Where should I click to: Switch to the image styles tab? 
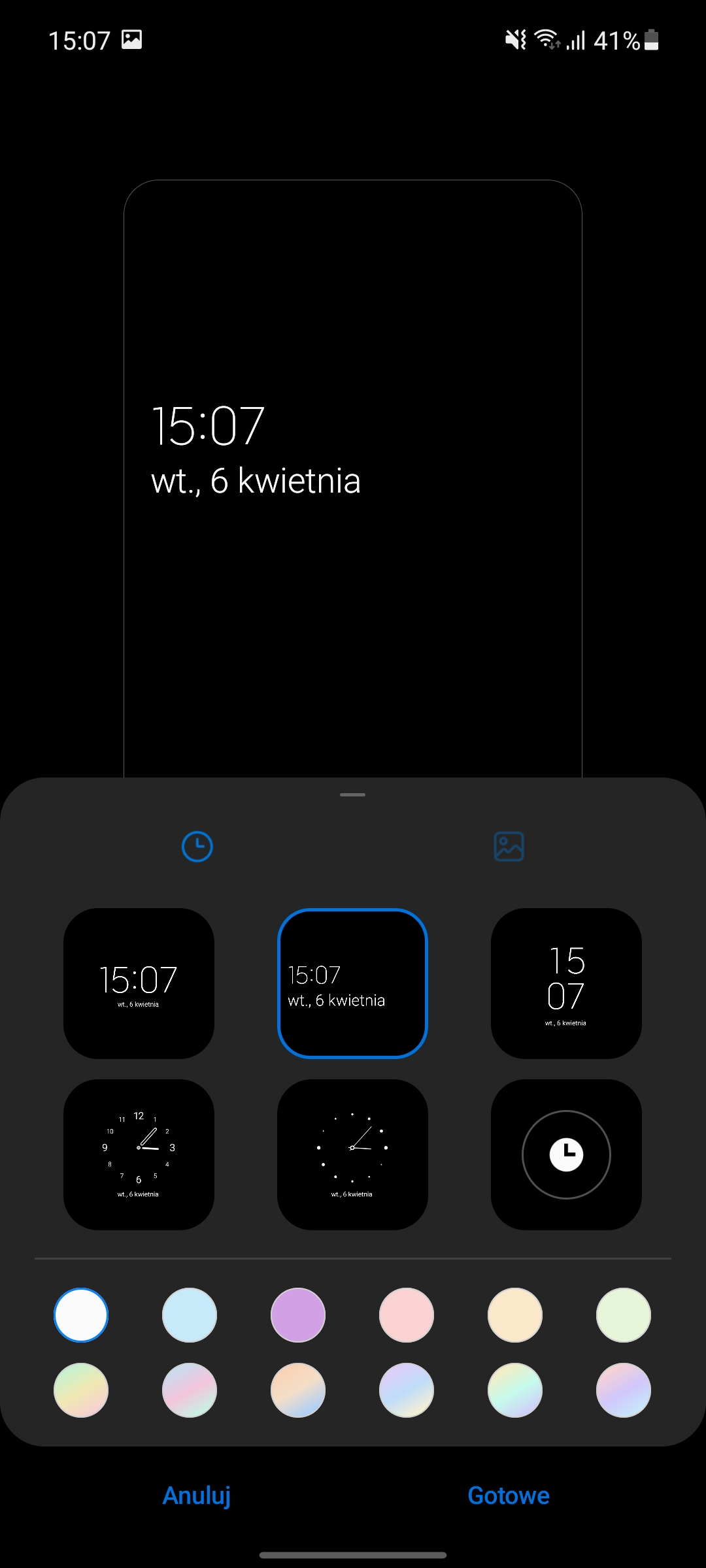[509, 847]
